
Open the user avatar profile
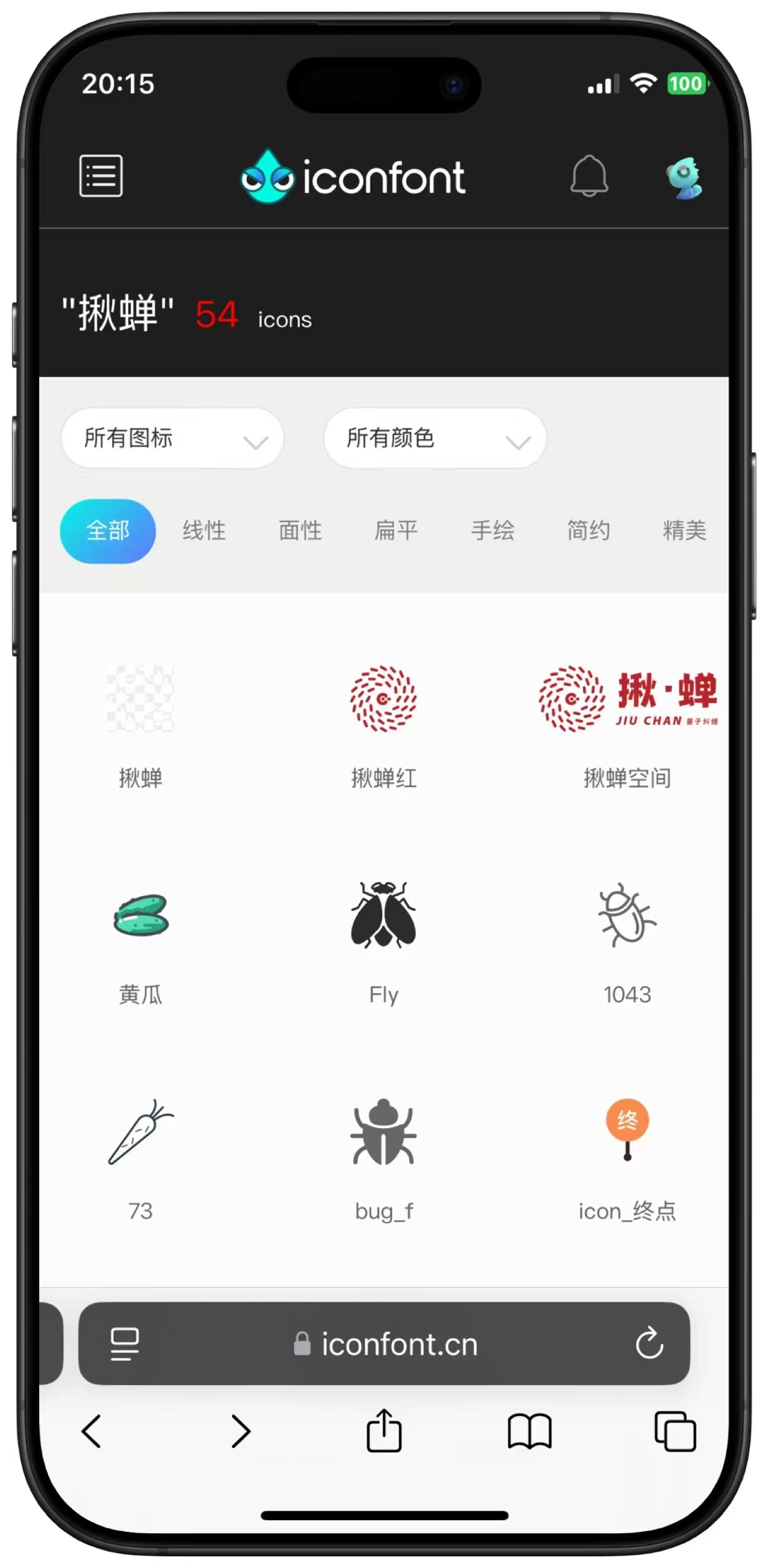pos(684,178)
